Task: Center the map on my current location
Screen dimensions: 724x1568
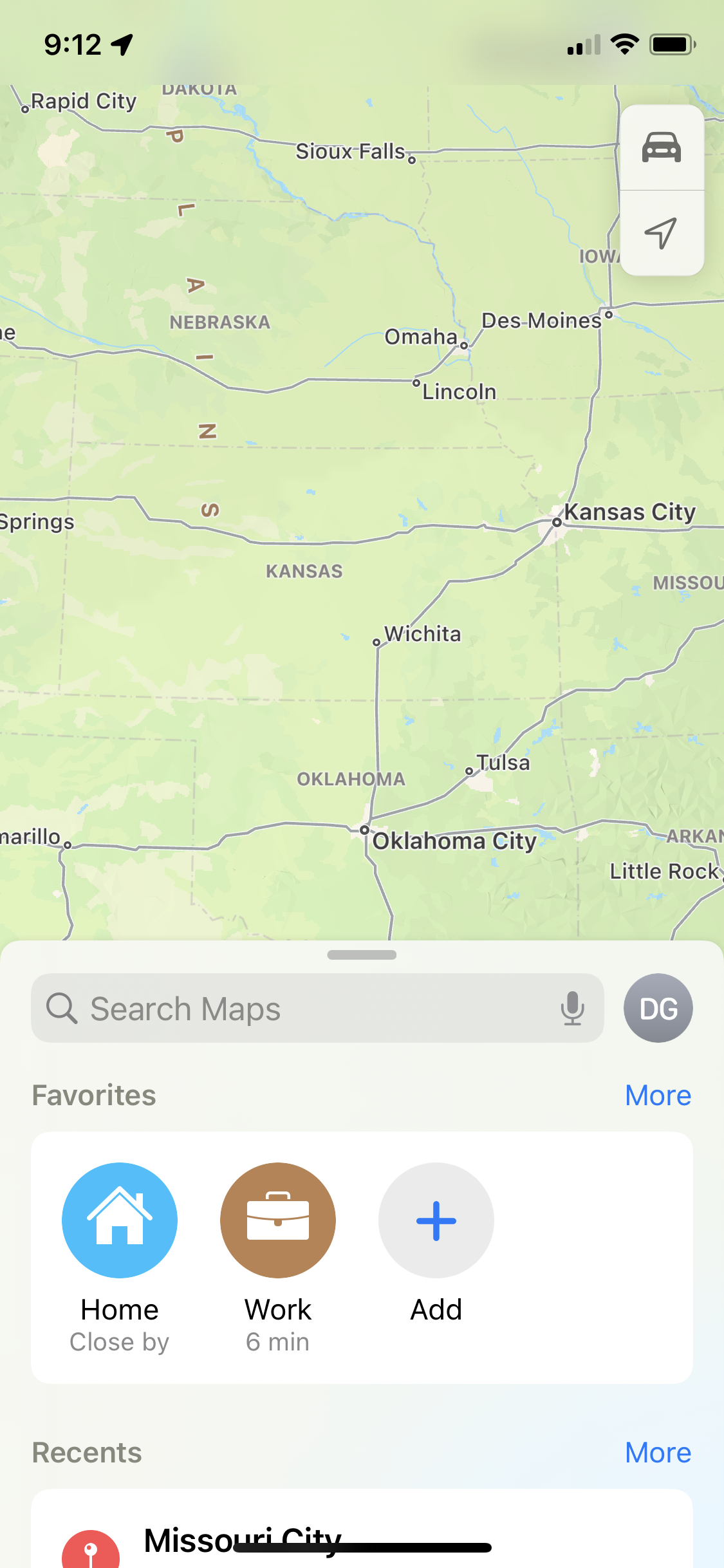Action: click(662, 233)
